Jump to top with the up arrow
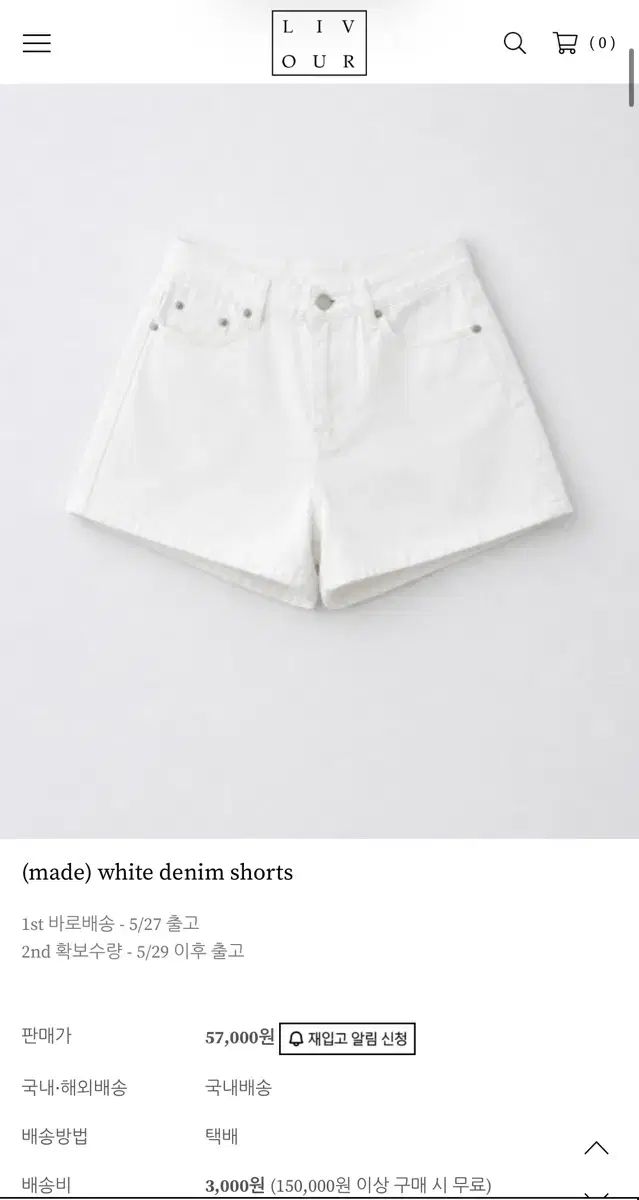This screenshot has width=639, height=1200. pos(597,1148)
